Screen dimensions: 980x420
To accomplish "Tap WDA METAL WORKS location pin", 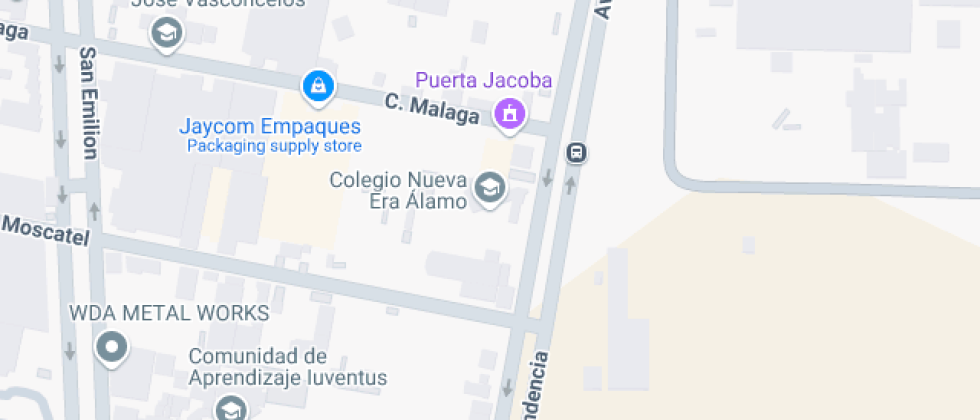I will (x=112, y=347).
